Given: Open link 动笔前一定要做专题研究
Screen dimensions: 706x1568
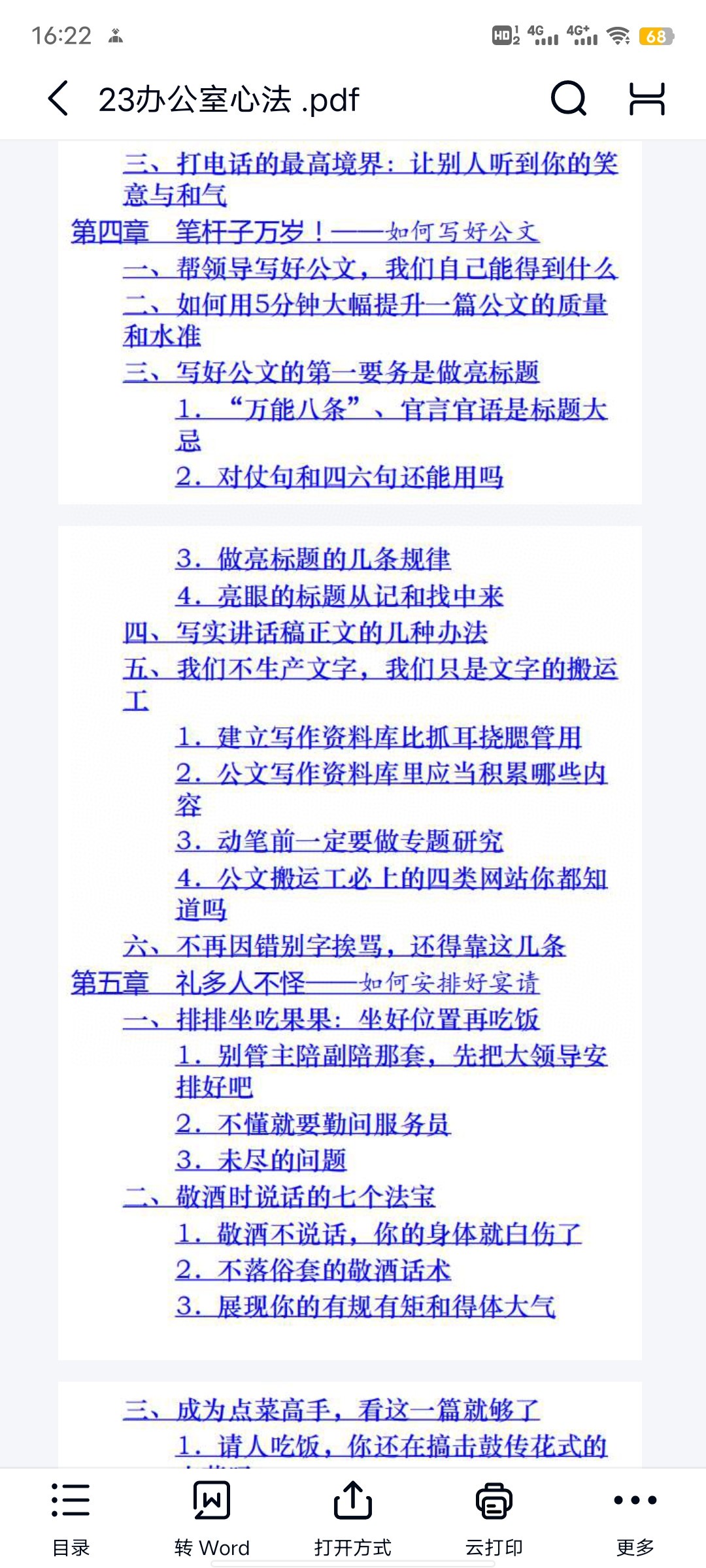Looking at the screenshot, I should coord(339,841).
